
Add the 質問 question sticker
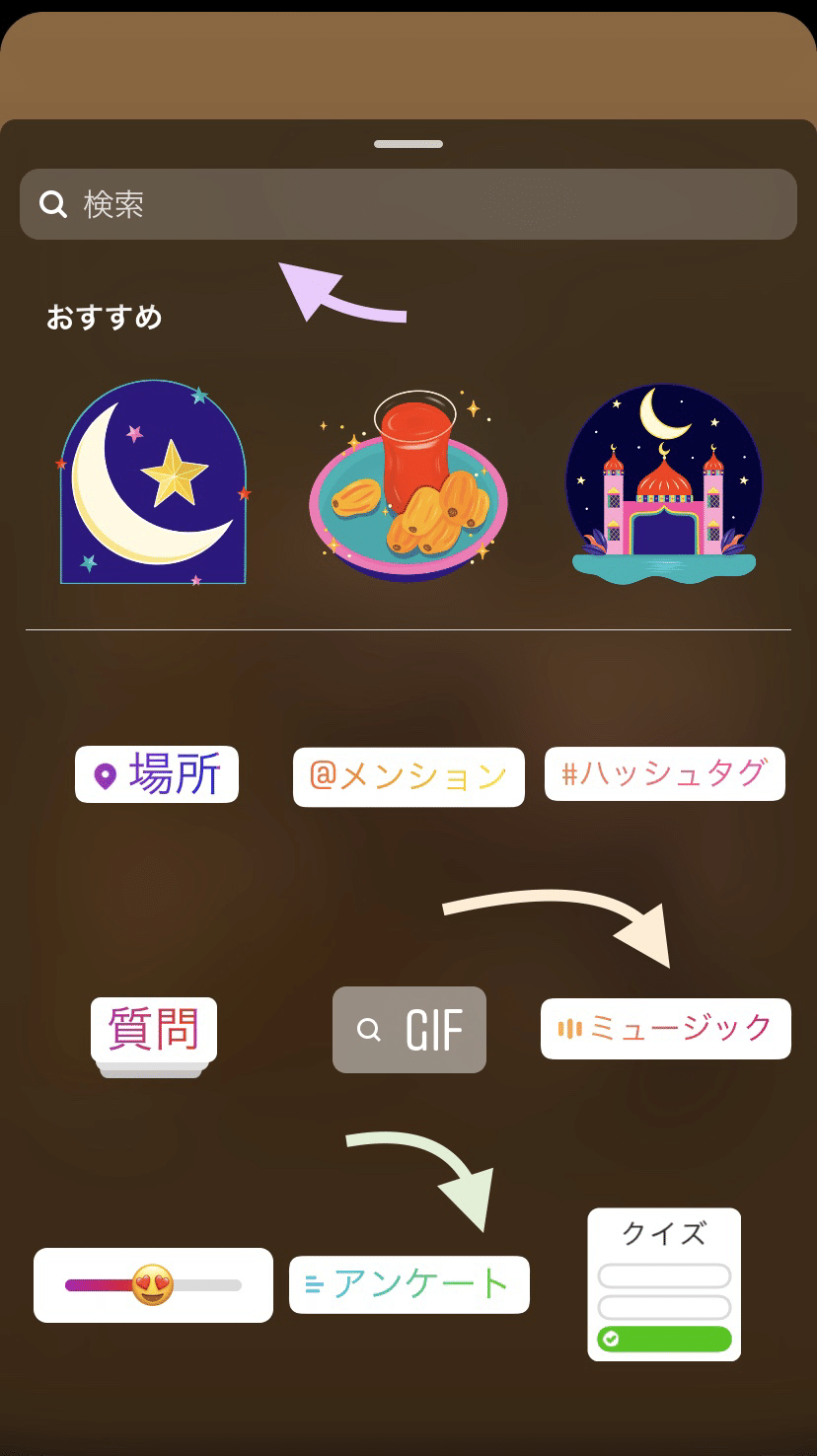(x=154, y=1030)
